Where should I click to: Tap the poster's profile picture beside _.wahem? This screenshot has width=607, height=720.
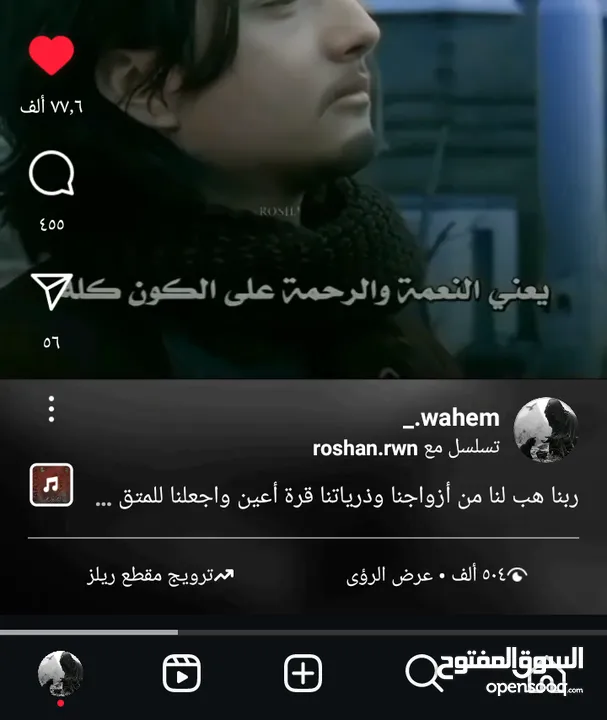[544, 430]
